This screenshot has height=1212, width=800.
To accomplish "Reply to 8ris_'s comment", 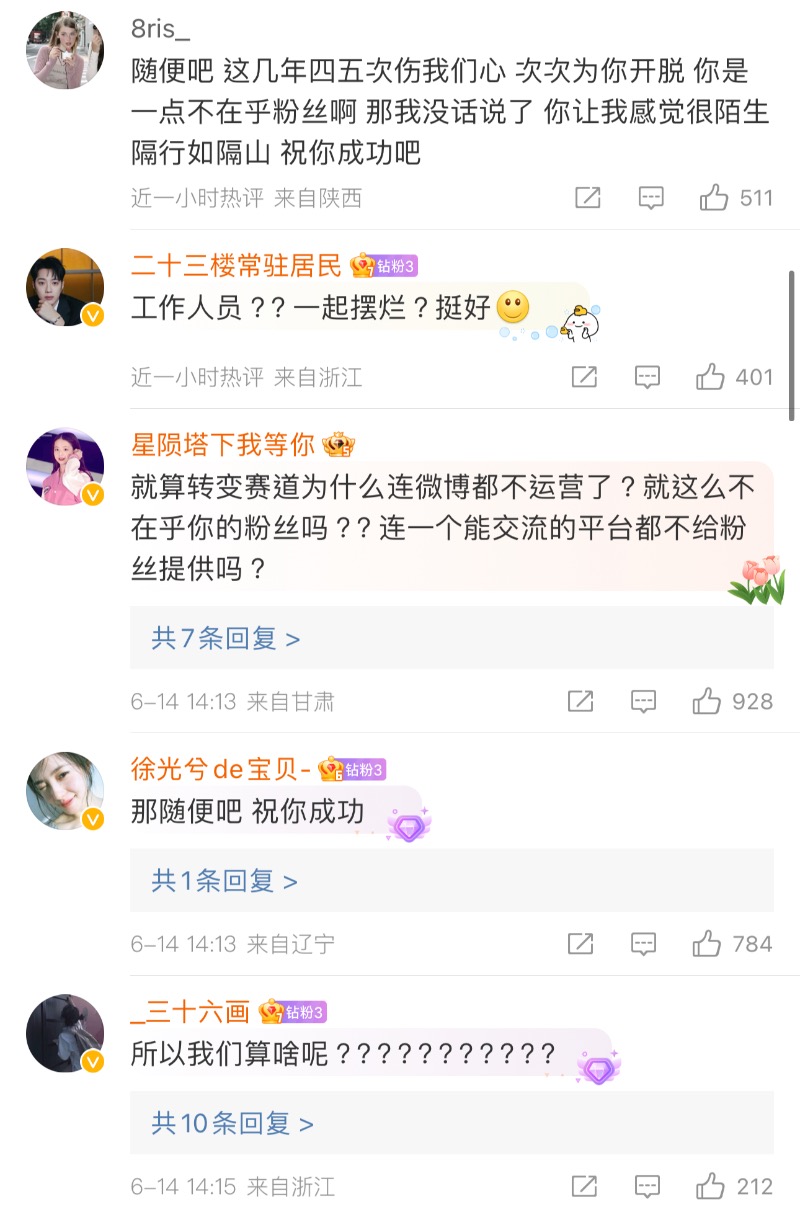I will pos(651,198).
